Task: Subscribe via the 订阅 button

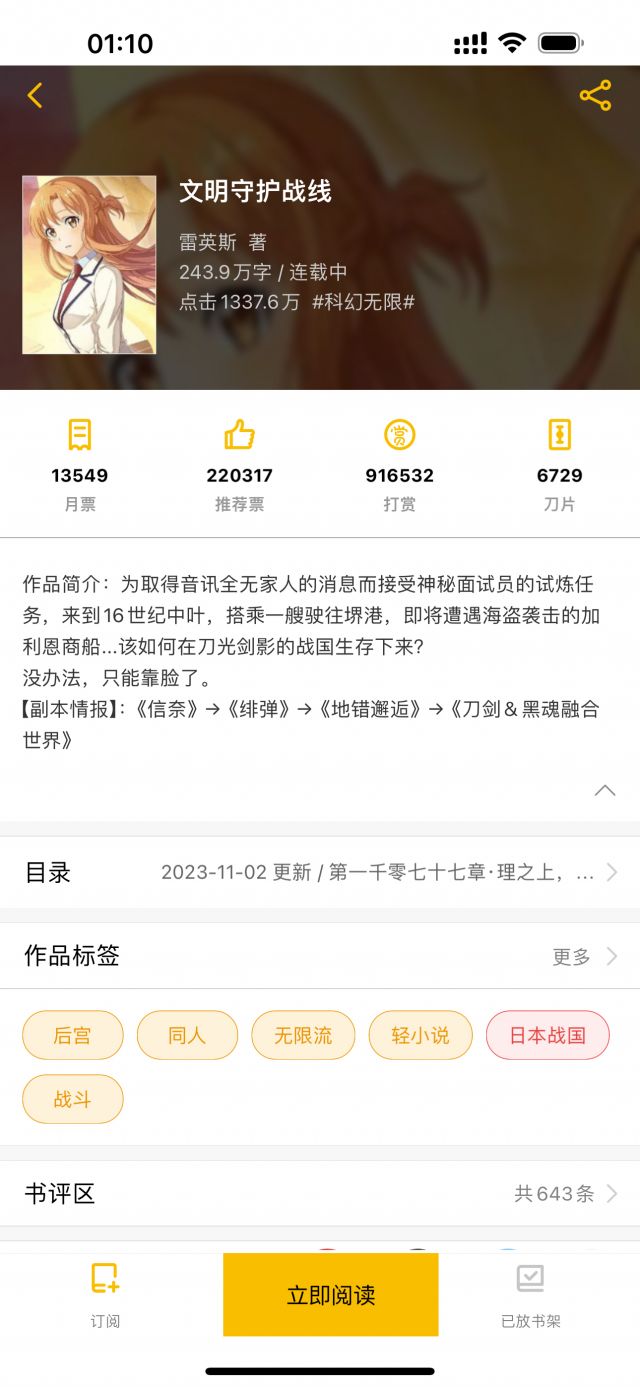Action: (x=105, y=1295)
